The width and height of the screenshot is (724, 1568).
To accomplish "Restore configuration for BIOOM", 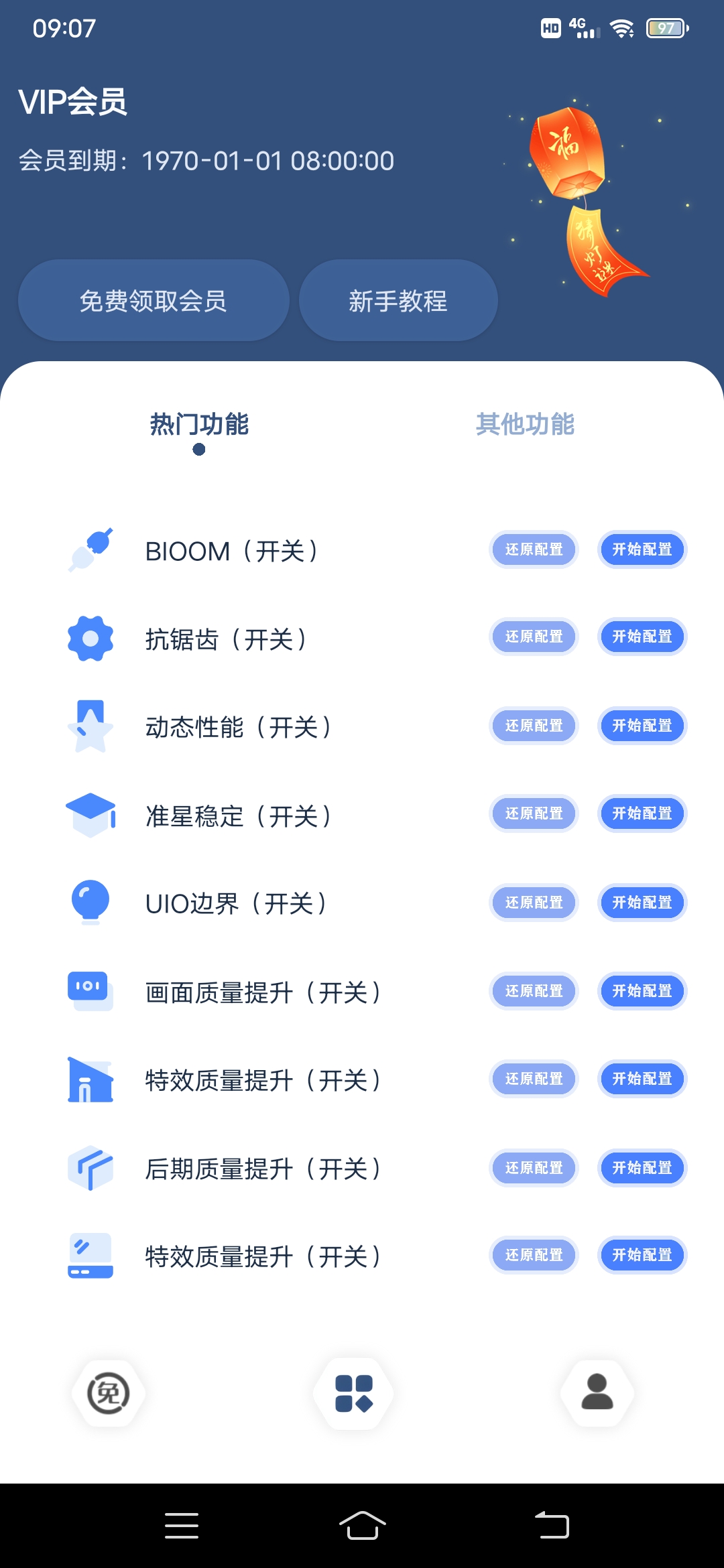I will (x=534, y=549).
